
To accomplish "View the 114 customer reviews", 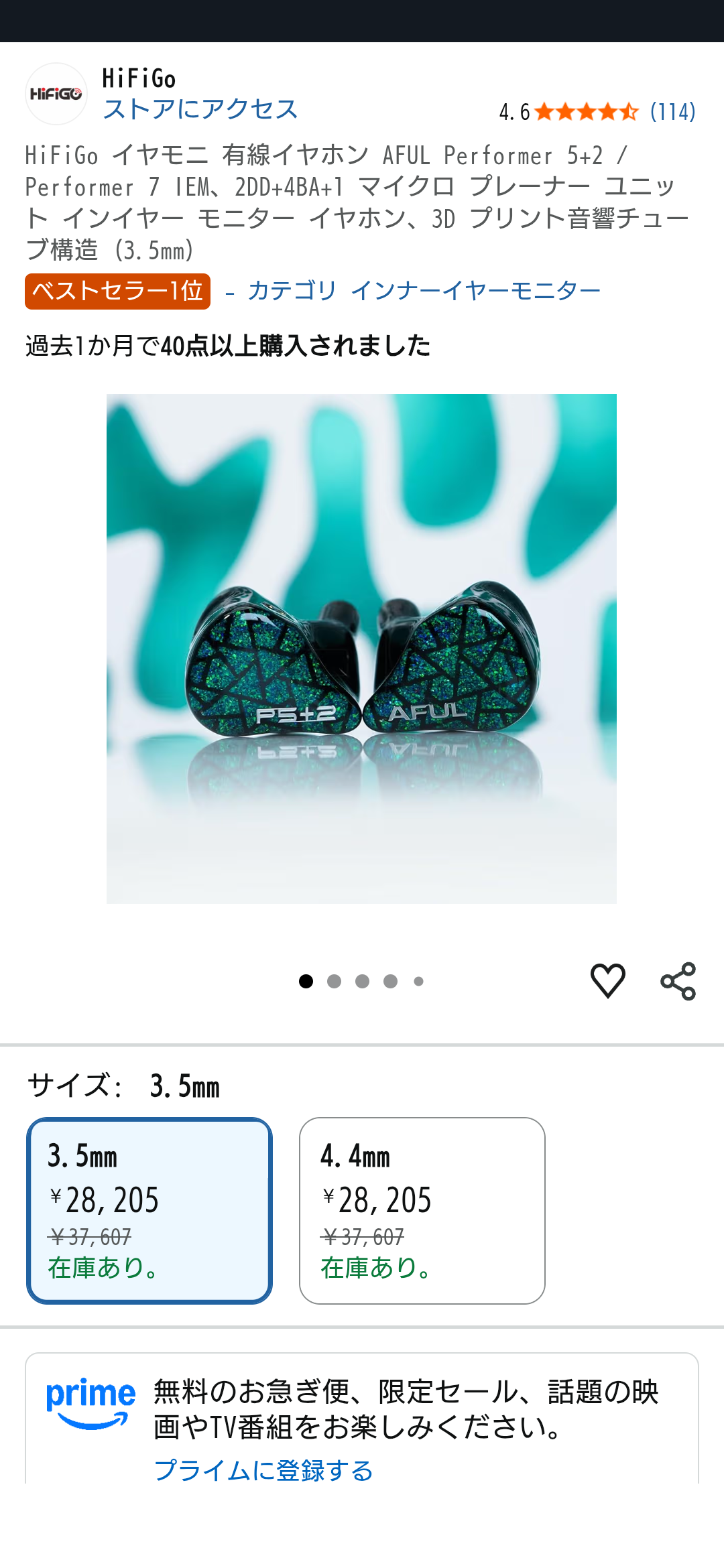I will click(x=672, y=111).
